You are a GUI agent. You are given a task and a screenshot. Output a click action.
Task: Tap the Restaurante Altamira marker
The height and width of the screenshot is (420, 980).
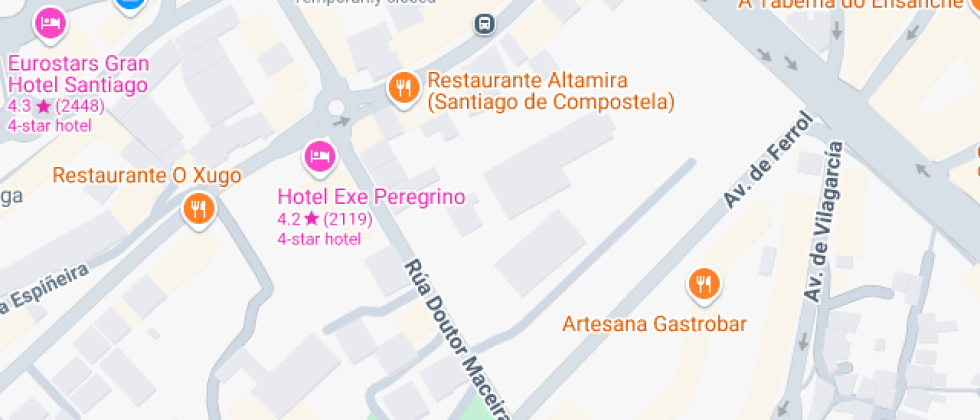click(x=403, y=88)
